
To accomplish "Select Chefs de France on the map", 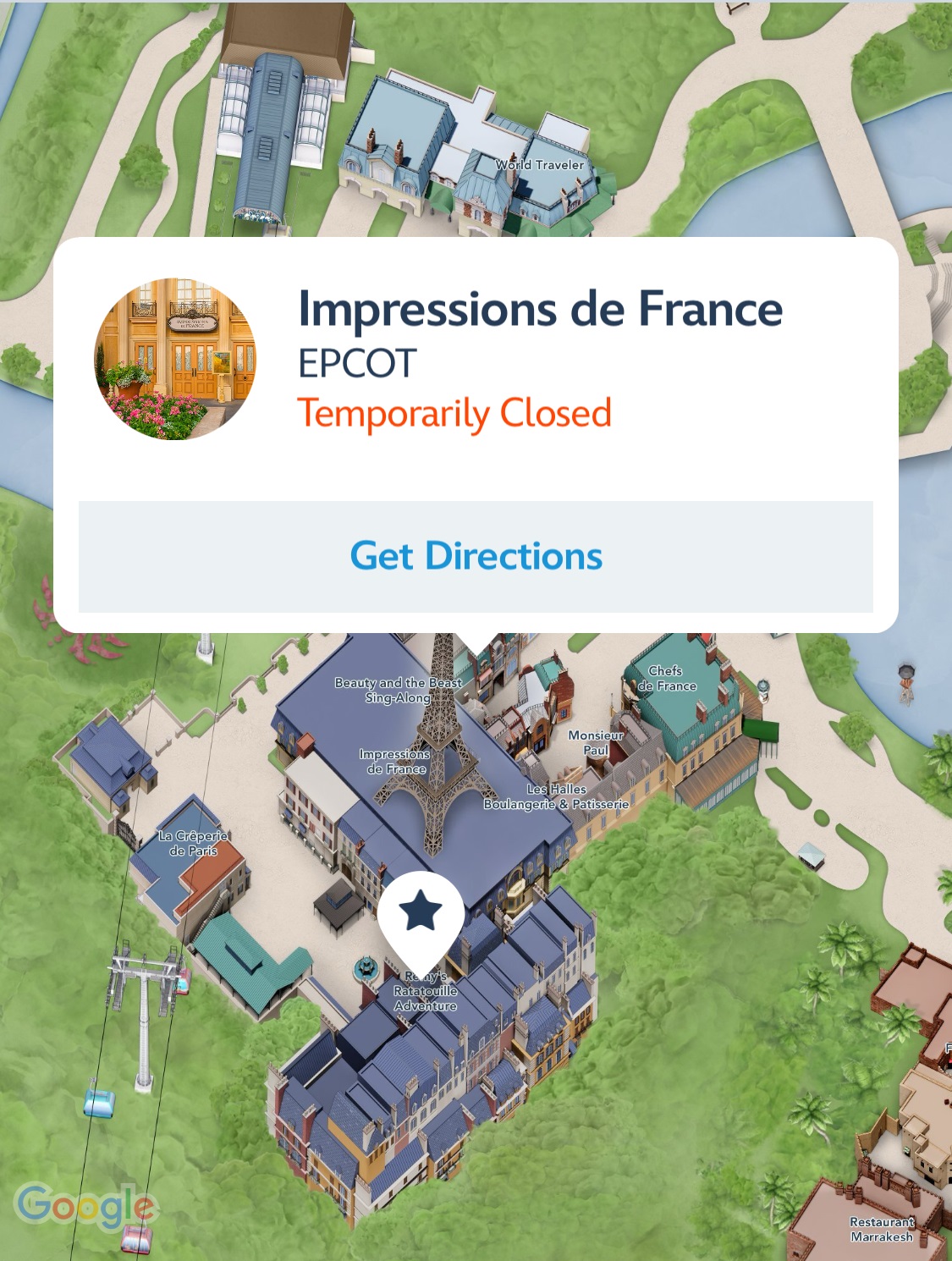I will point(667,678).
